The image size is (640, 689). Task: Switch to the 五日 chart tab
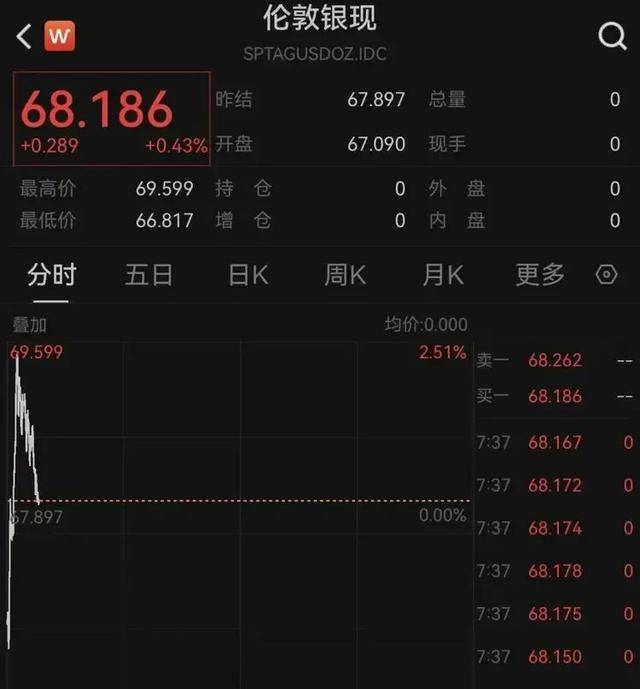click(x=149, y=275)
